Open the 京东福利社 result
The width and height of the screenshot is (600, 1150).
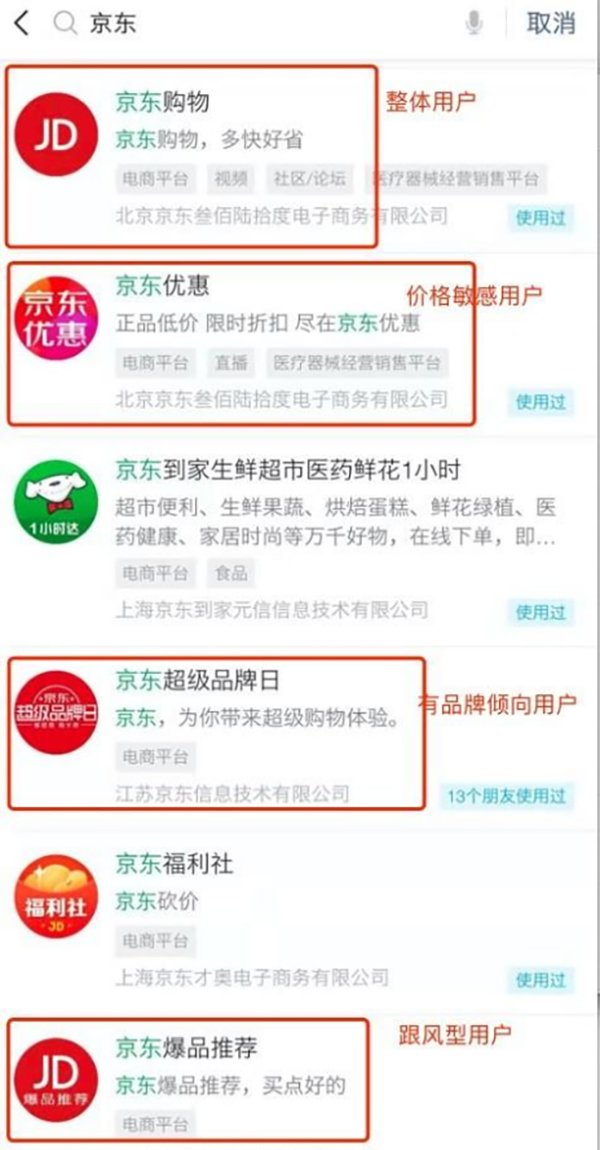point(174,864)
